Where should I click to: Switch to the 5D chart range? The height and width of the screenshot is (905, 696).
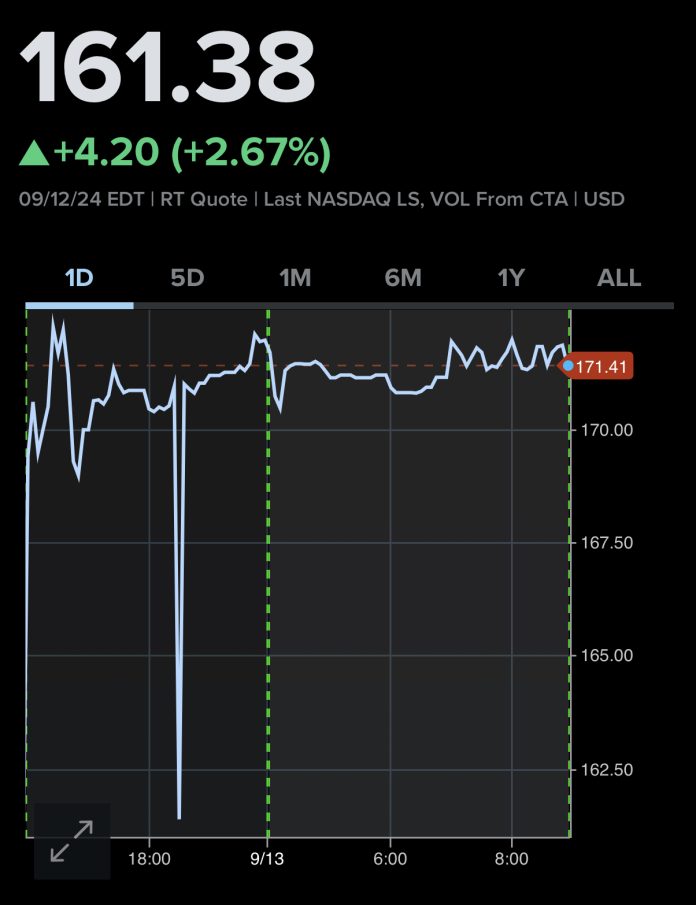tap(187, 278)
